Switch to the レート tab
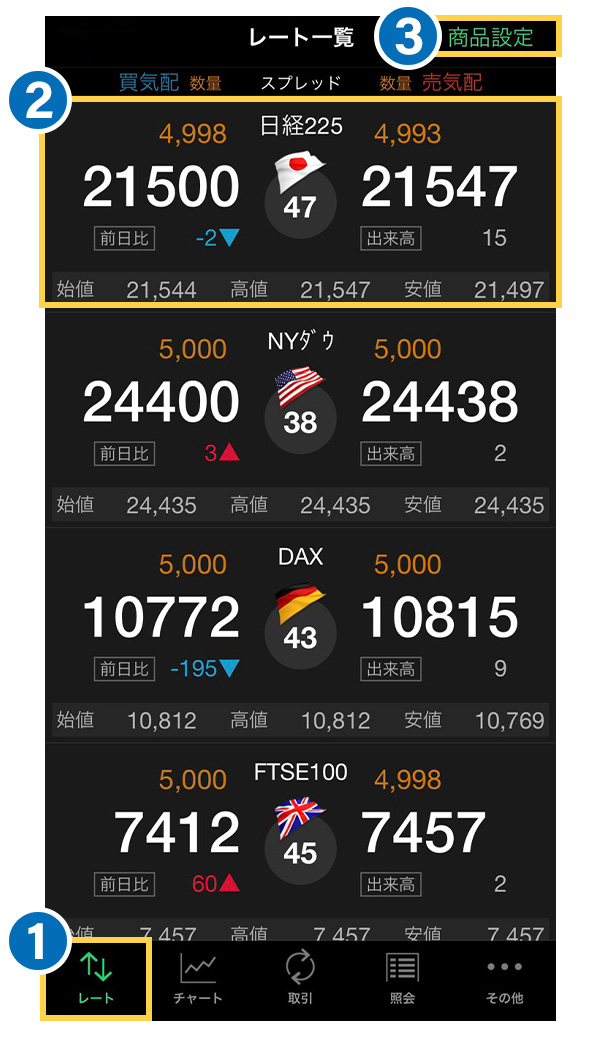This screenshot has height=1040, width=600. [96, 978]
